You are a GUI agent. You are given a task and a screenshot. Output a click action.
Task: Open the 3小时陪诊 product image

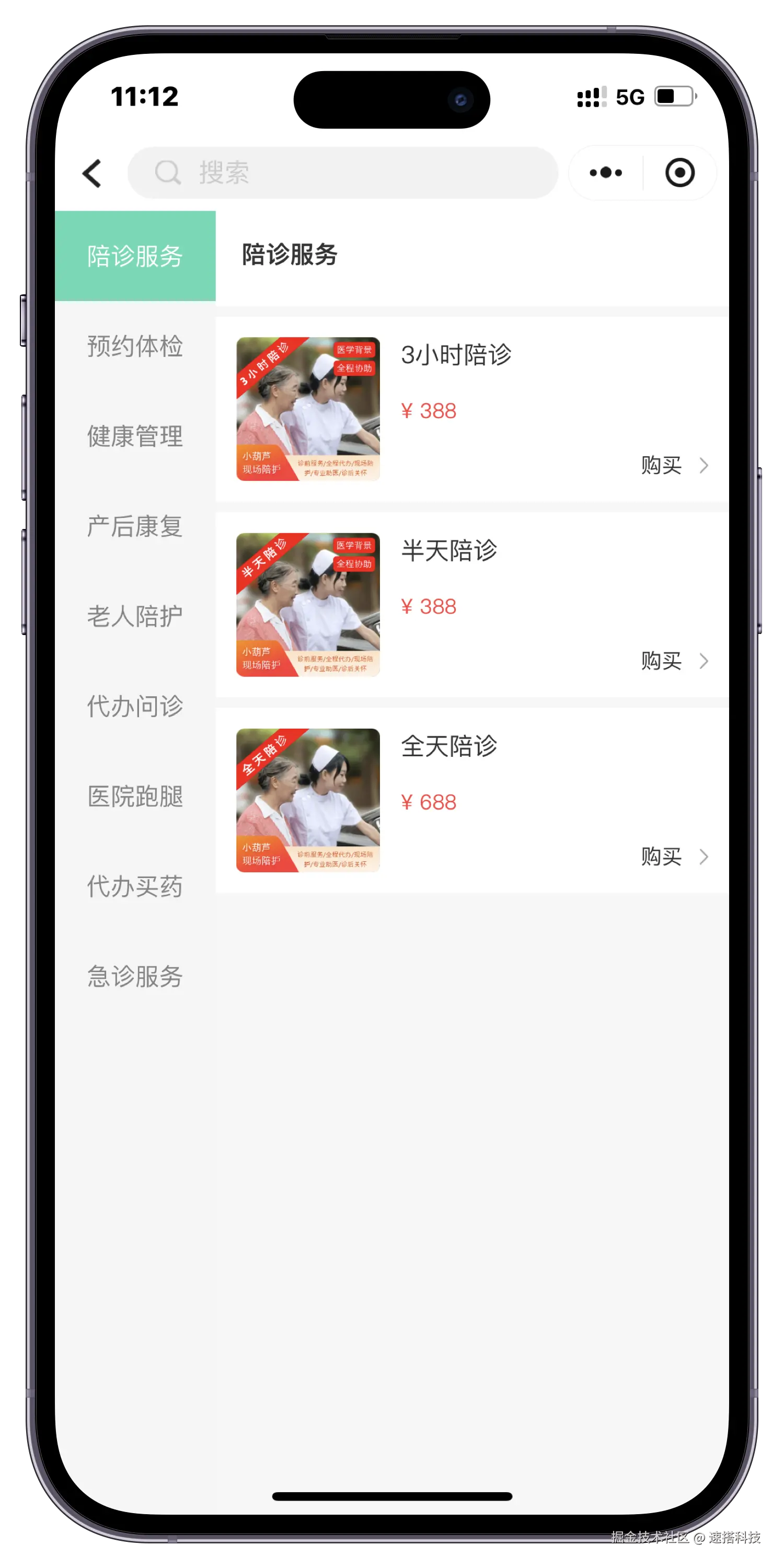pos(308,409)
